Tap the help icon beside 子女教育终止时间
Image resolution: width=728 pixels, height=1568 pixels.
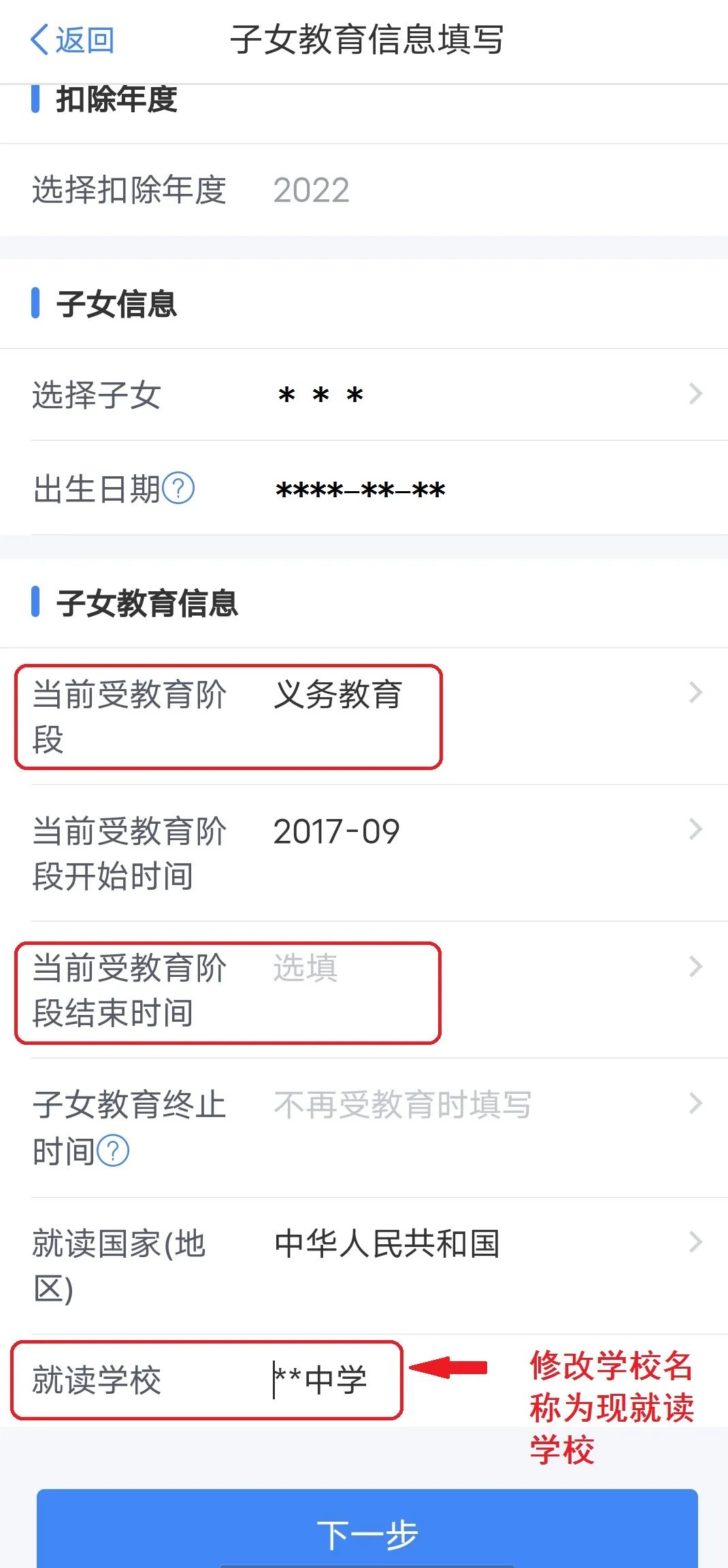pos(113,1151)
